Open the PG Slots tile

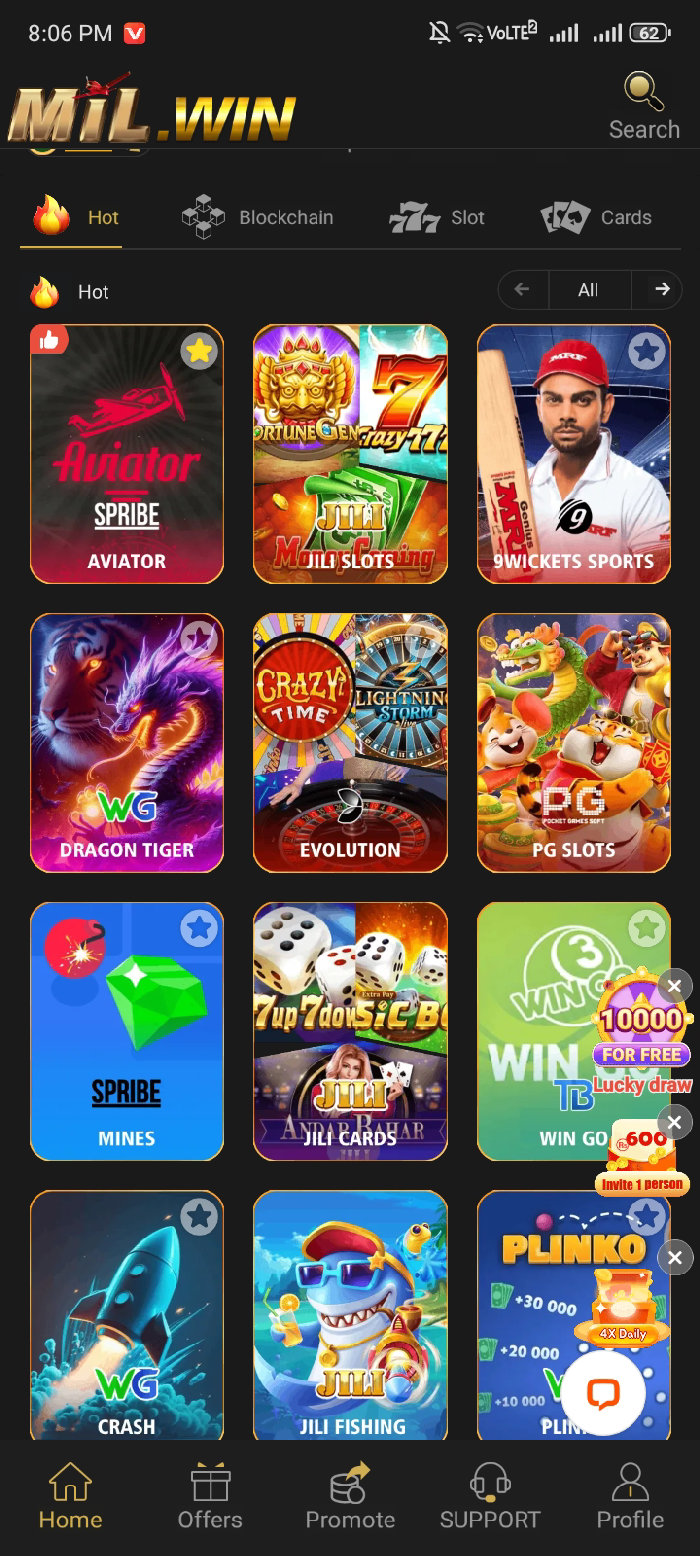point(574,743)
